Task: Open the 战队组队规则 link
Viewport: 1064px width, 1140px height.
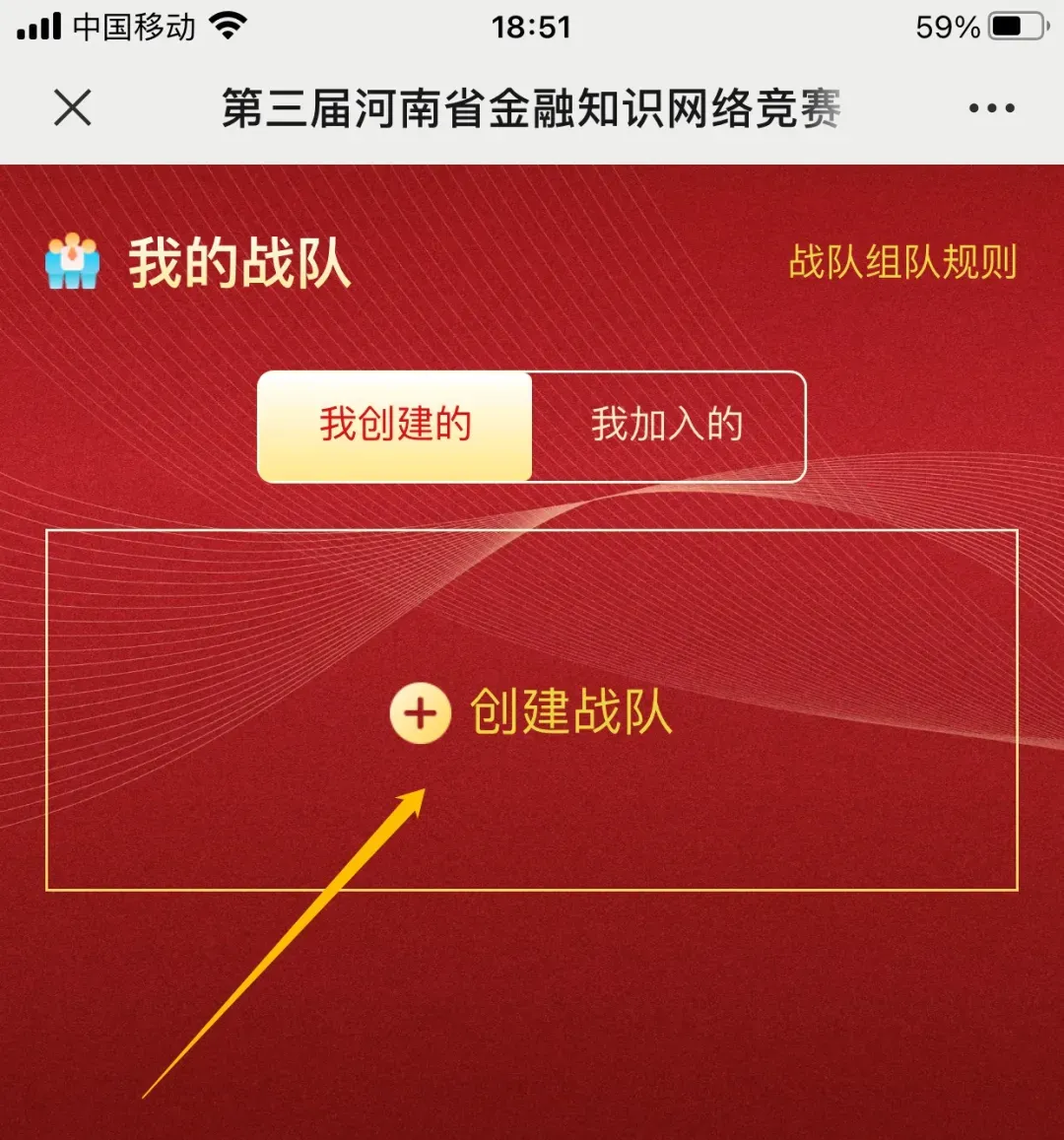Action: [x=902, y=263]
